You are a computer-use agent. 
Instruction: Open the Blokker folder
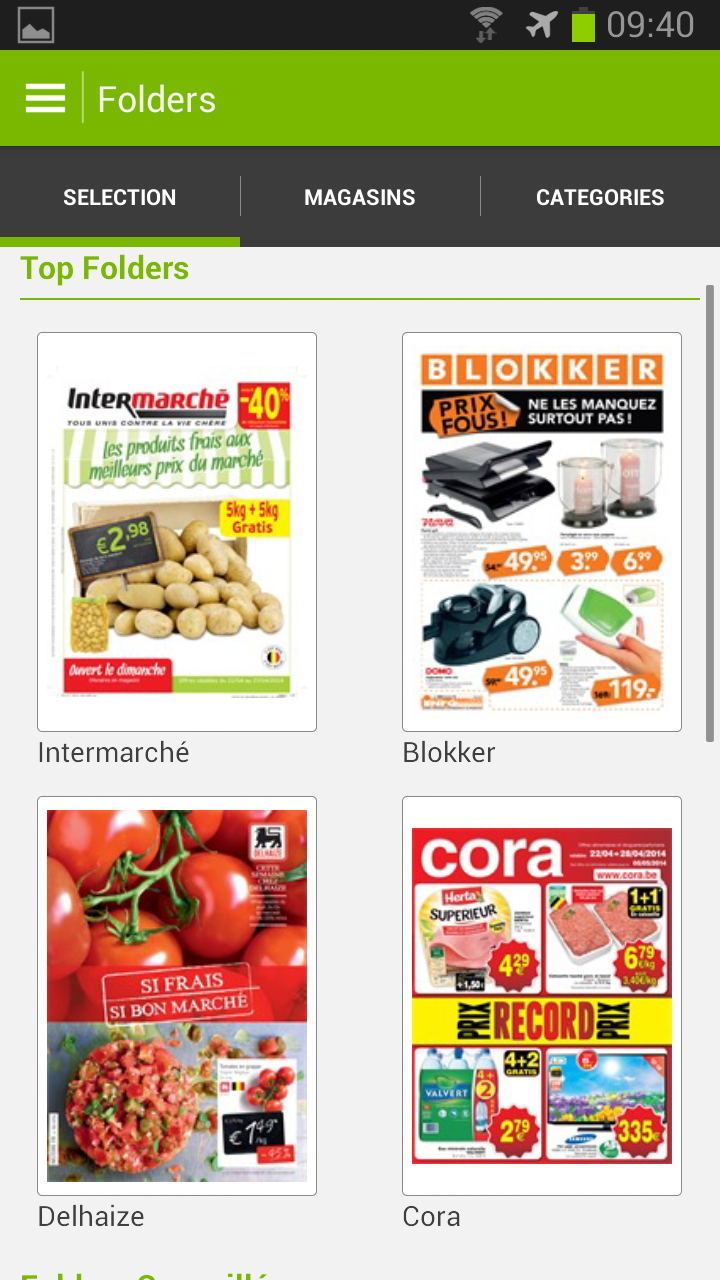tap(542, 532)
